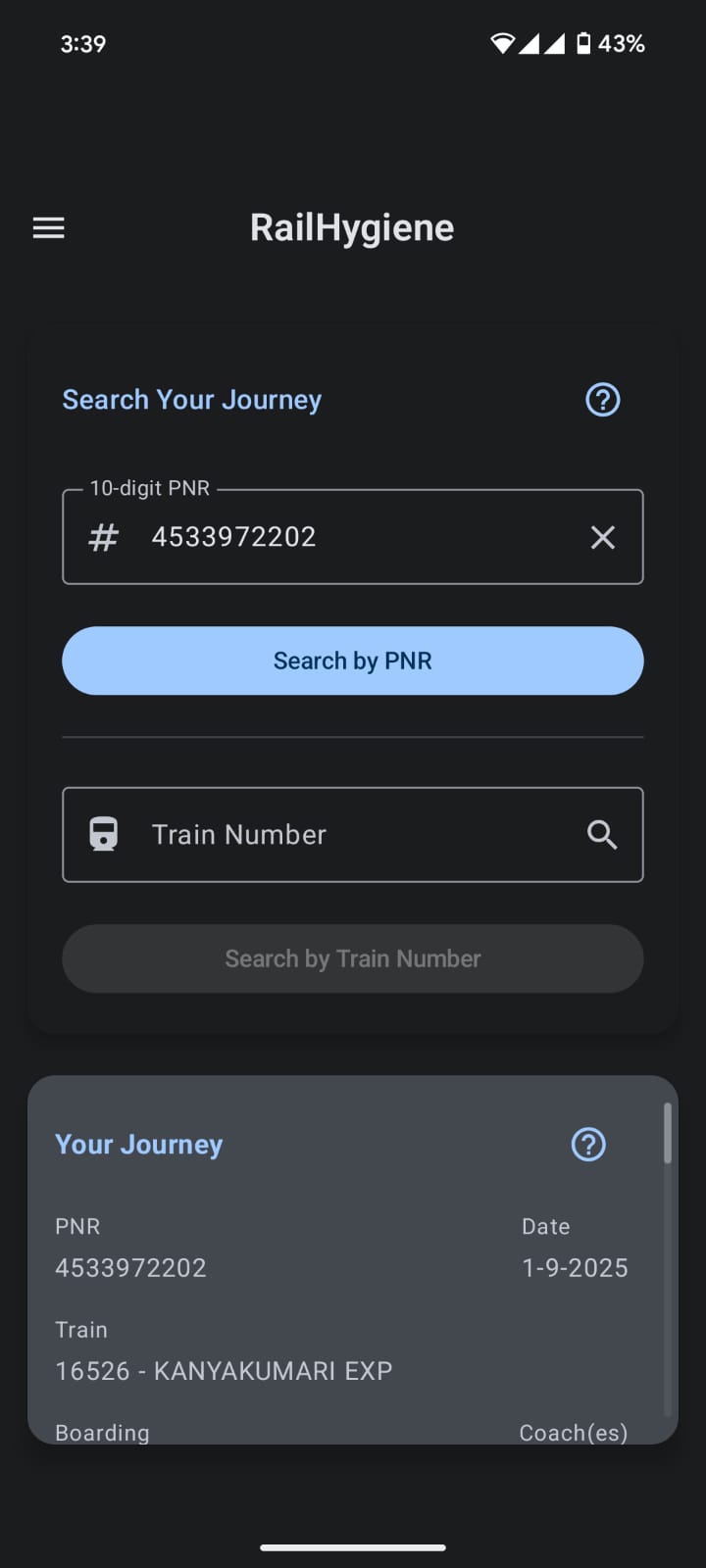Image resolution: width=706 pixels, height=1568 pixels.
Task: Clear the entered PNR number
Action: click(602, 537)
